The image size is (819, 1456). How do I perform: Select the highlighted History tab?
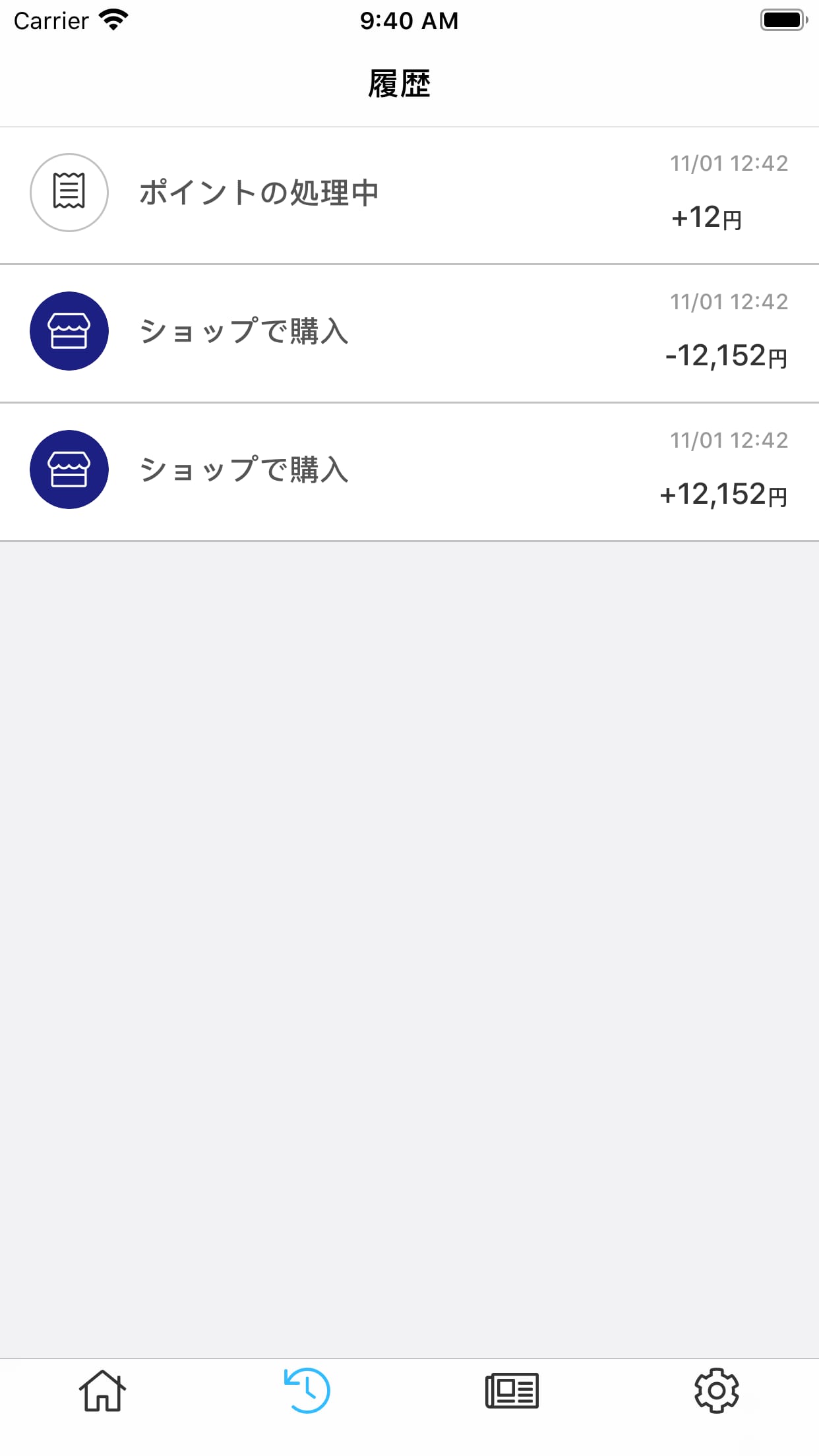pos(305,1391)
